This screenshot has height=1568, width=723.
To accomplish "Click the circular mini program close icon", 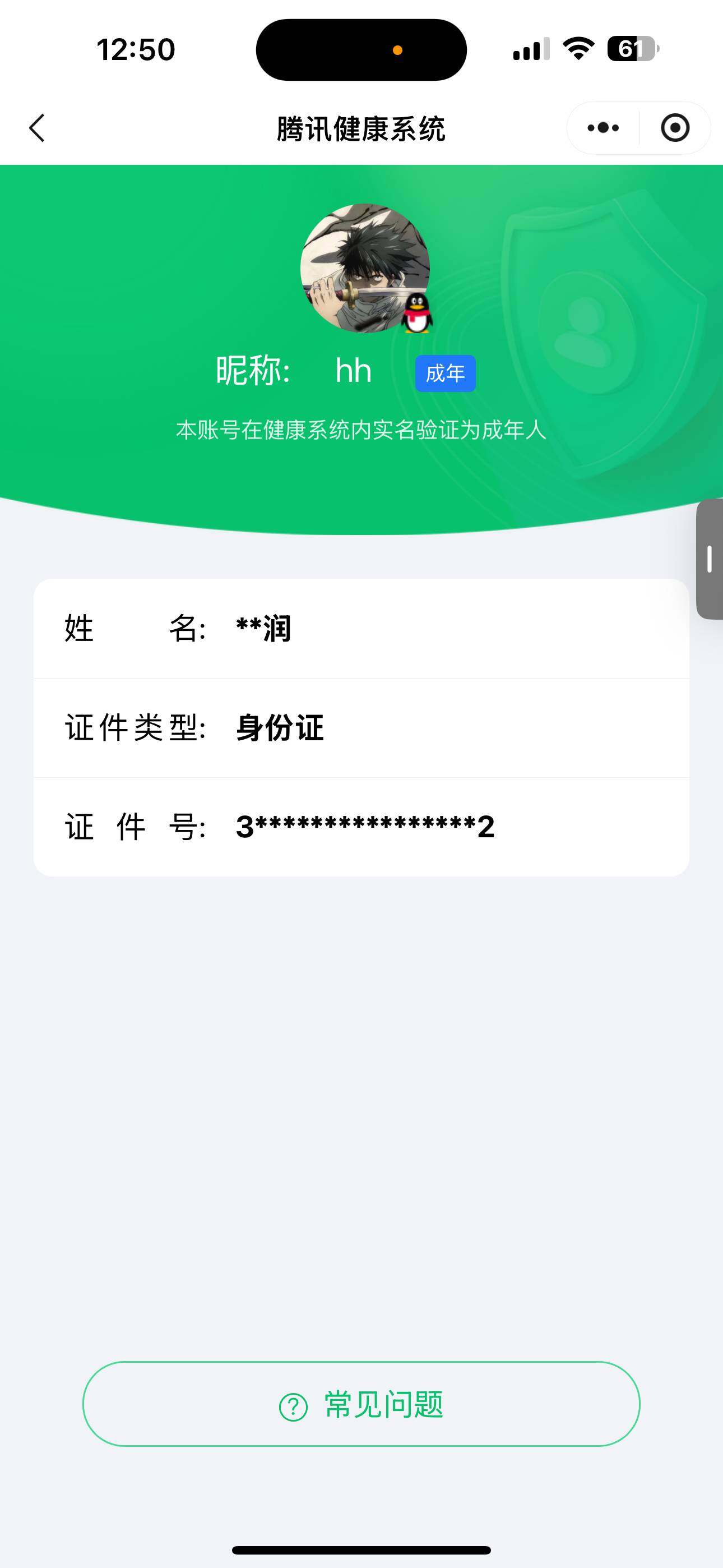I will point(674,127).
